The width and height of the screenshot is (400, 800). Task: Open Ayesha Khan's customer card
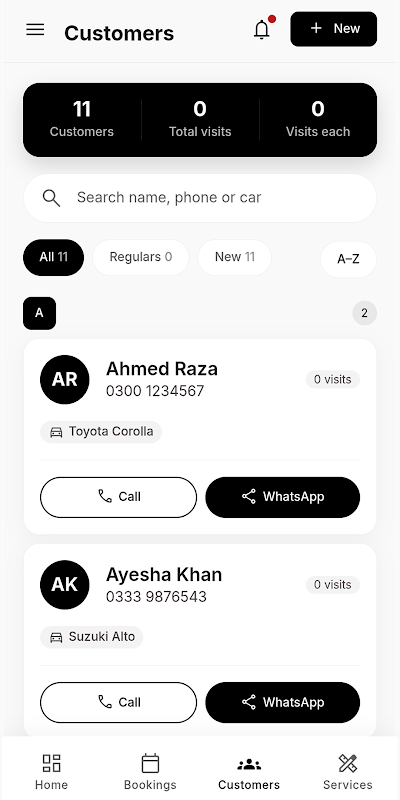point(200,602)
